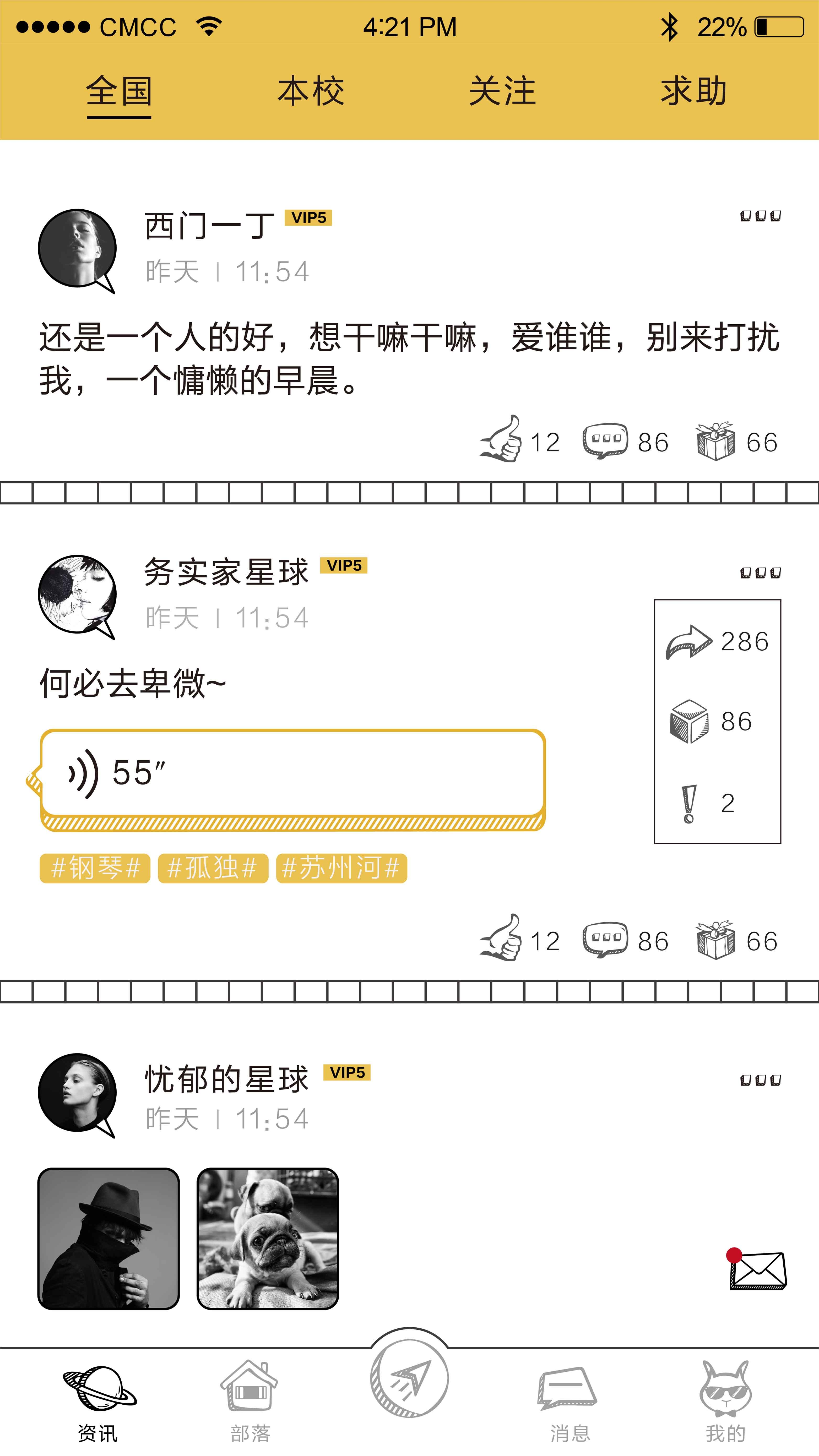
Task: Switch to the 本校 top tab
Action: [x=310, y=91]
